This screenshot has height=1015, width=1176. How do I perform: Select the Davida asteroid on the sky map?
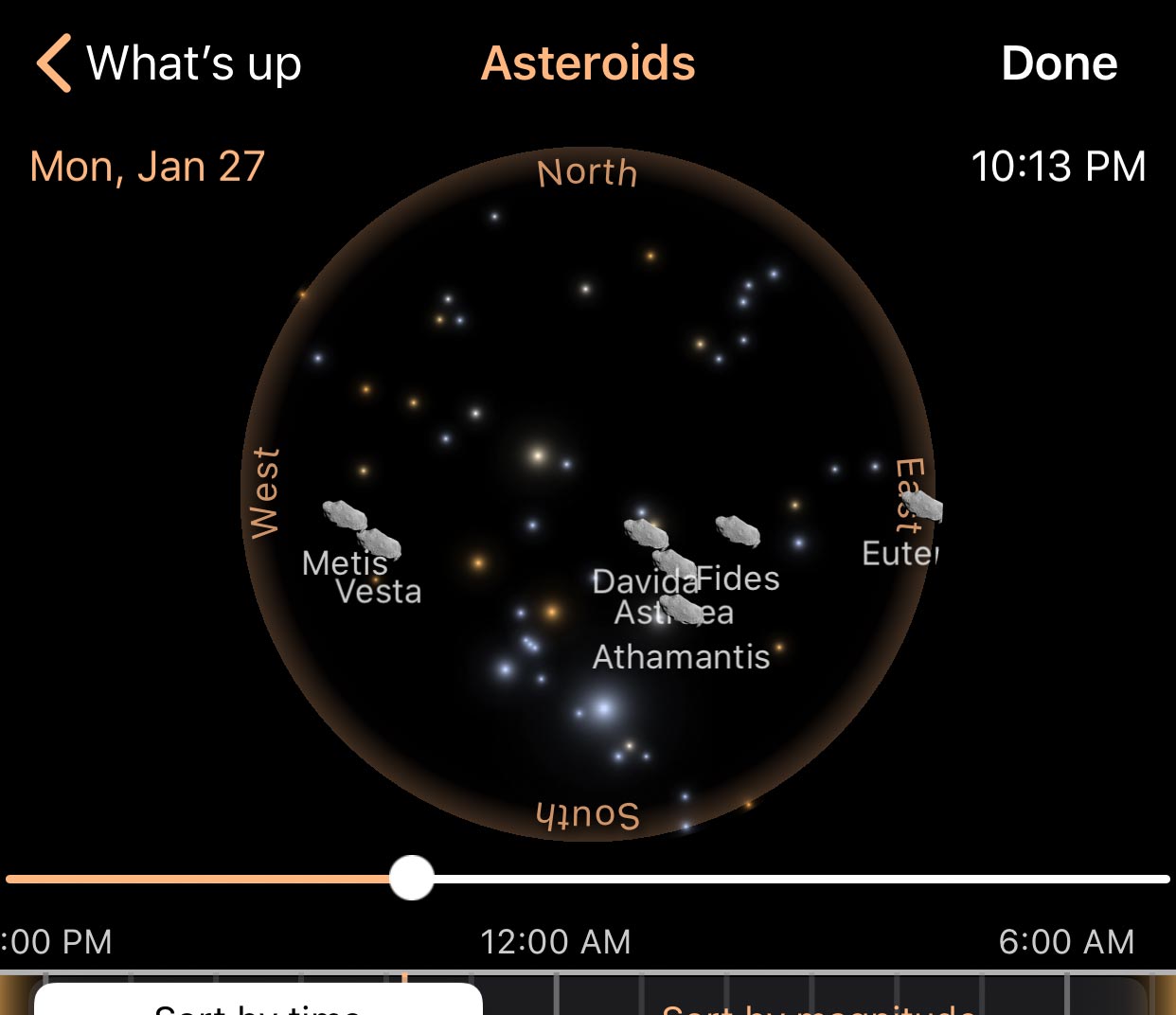click(647, 533)
